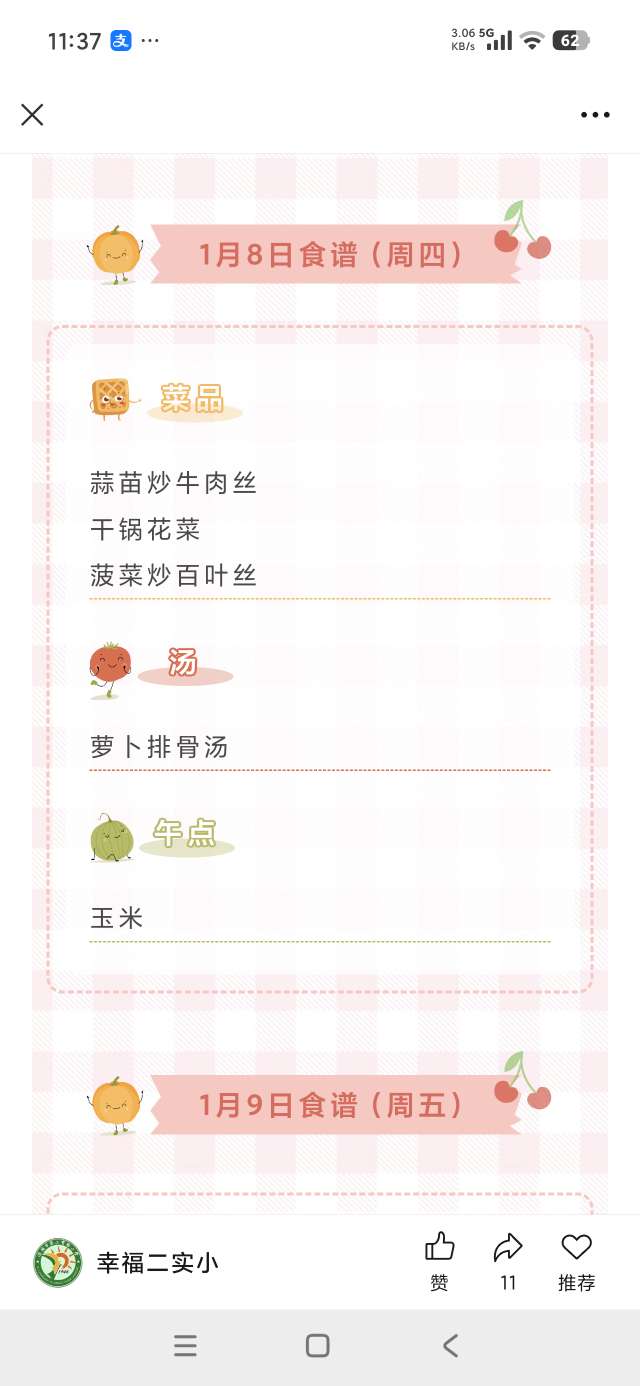Go back using system navigation
Image resolution: width=640 pixels, height=1386 pixels.
click(451, 1346)
